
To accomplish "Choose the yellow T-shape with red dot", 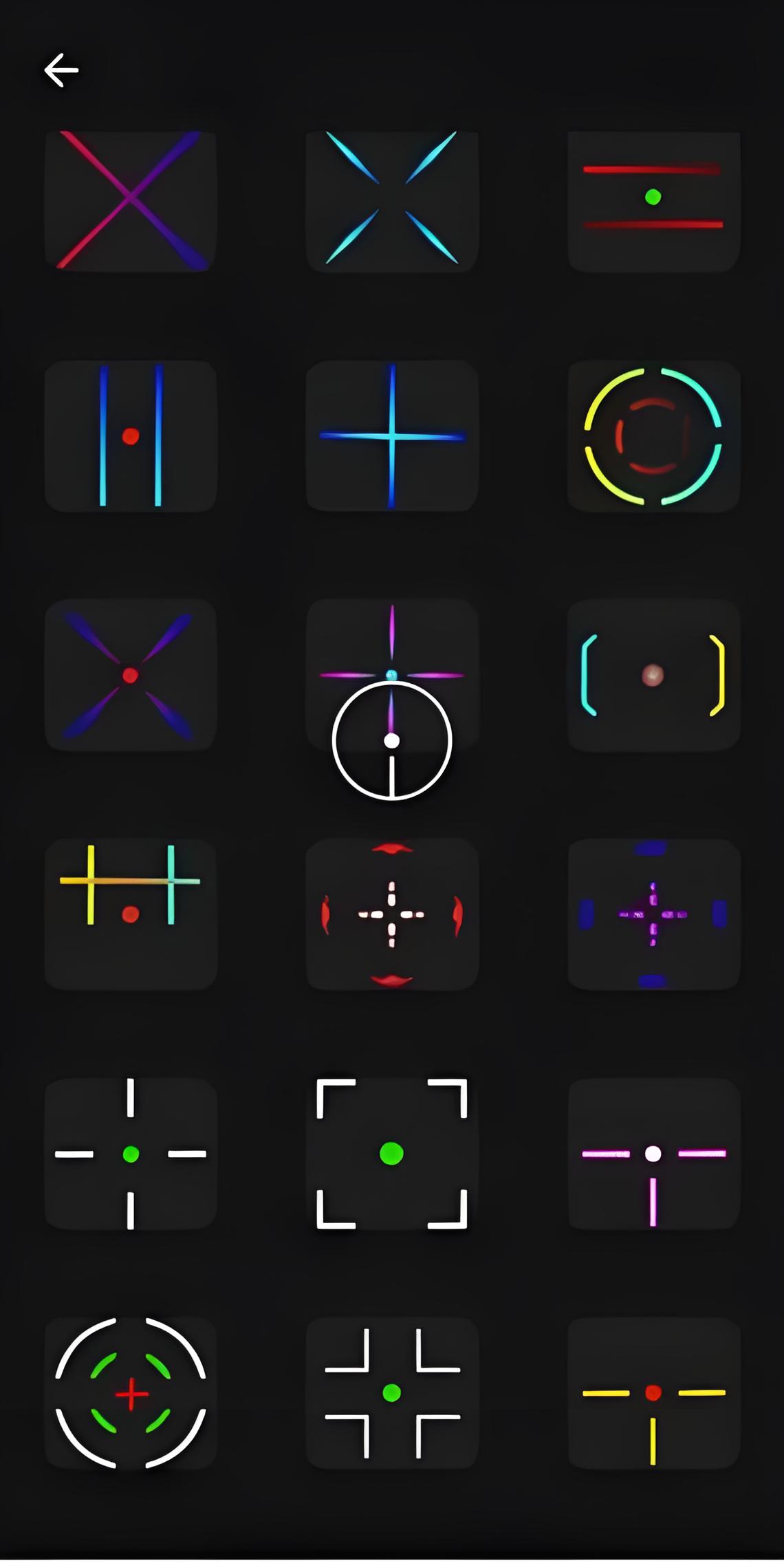I will 653,1393.
